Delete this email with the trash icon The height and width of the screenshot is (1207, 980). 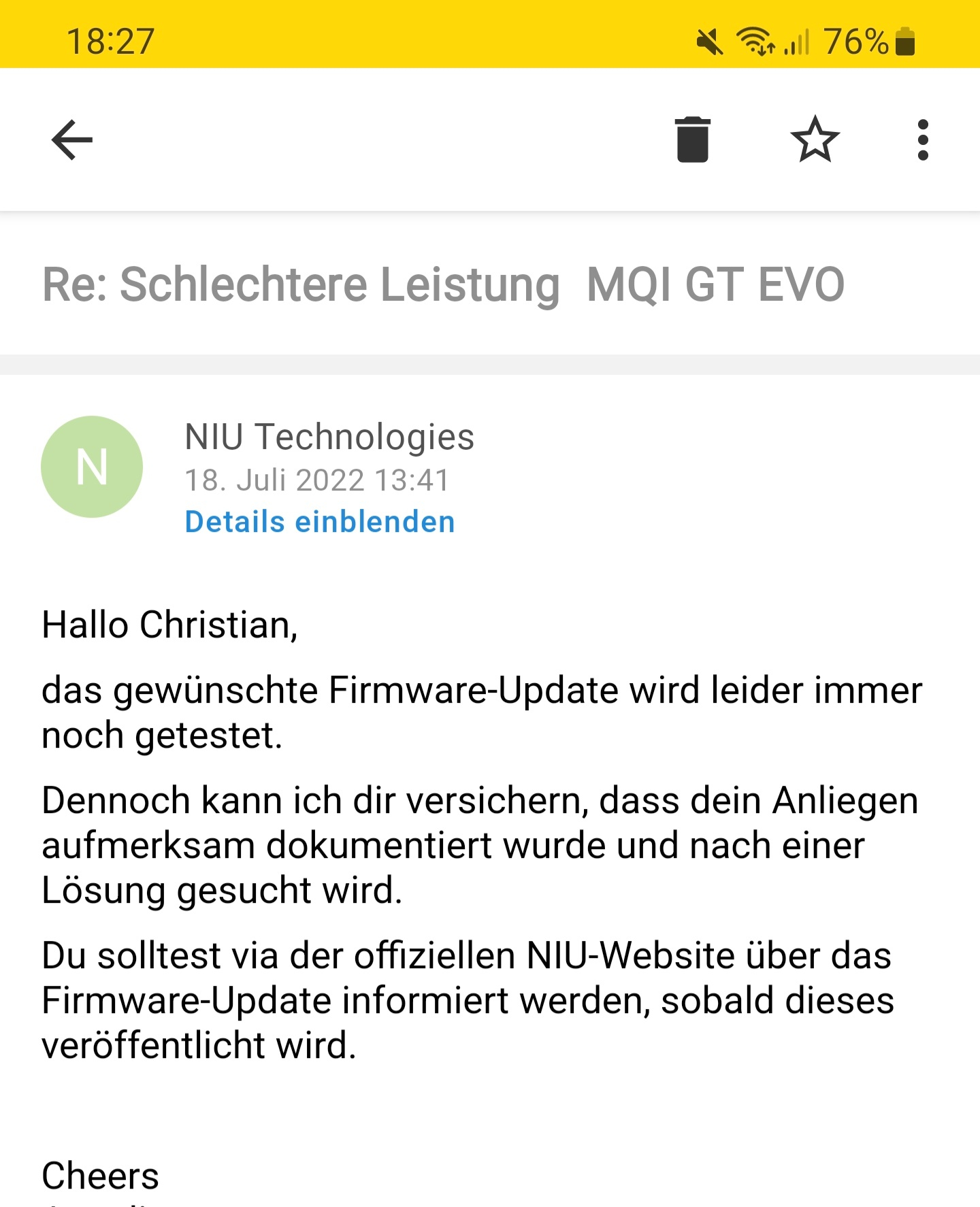[692, 139]
